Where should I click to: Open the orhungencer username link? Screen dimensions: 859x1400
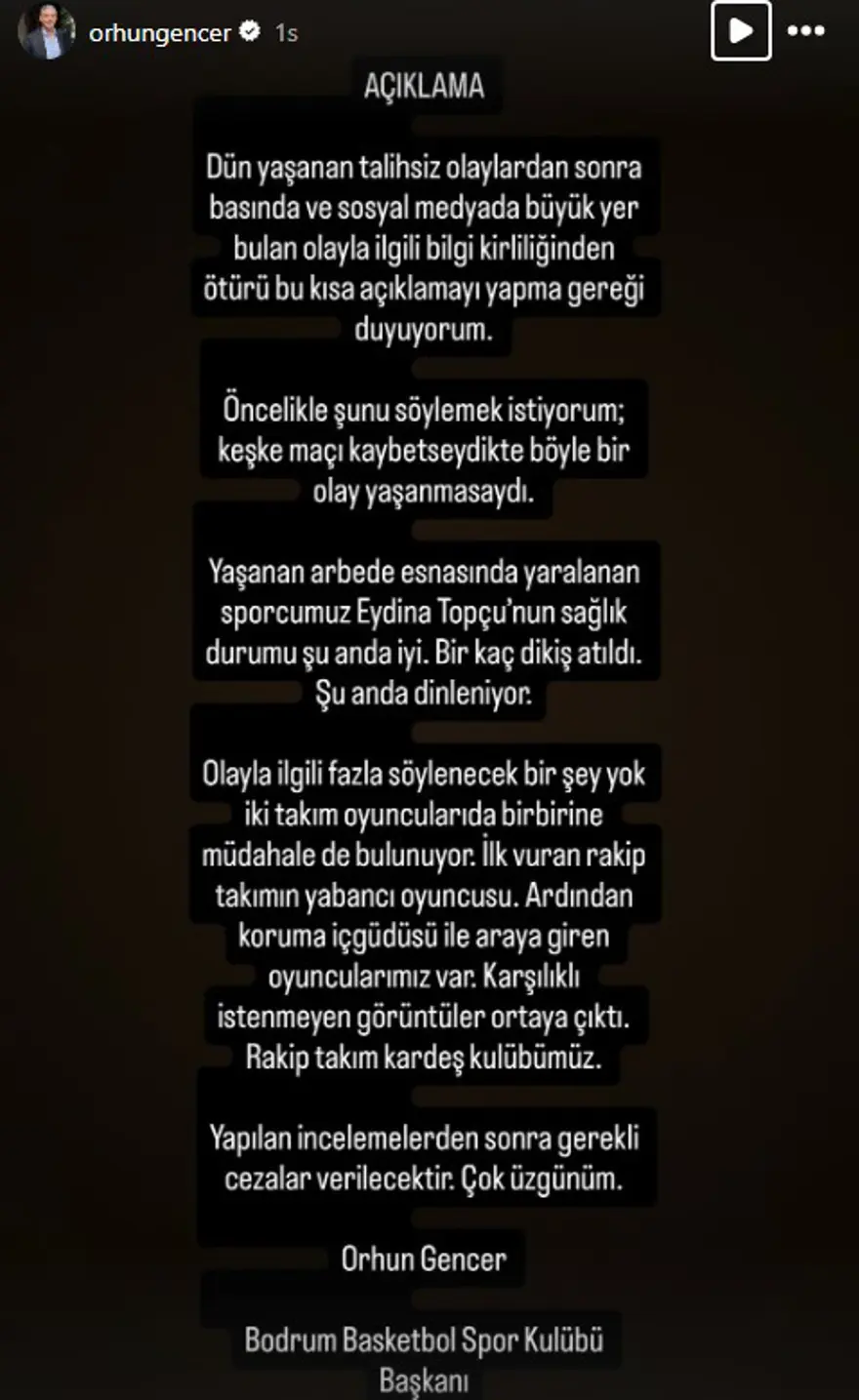(159, 33)
